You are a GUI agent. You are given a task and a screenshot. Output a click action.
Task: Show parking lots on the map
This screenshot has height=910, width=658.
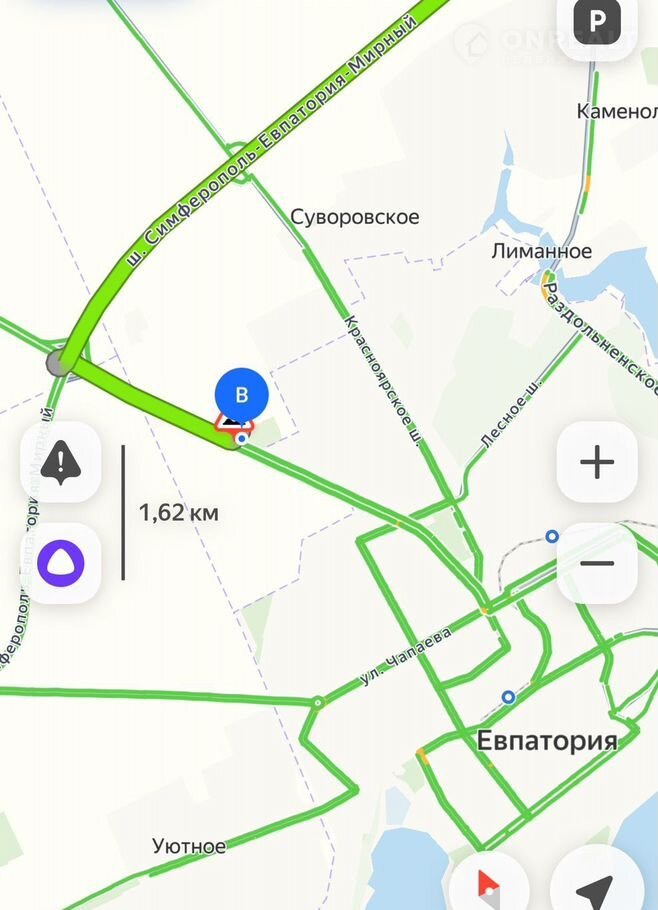pos(597,22)
